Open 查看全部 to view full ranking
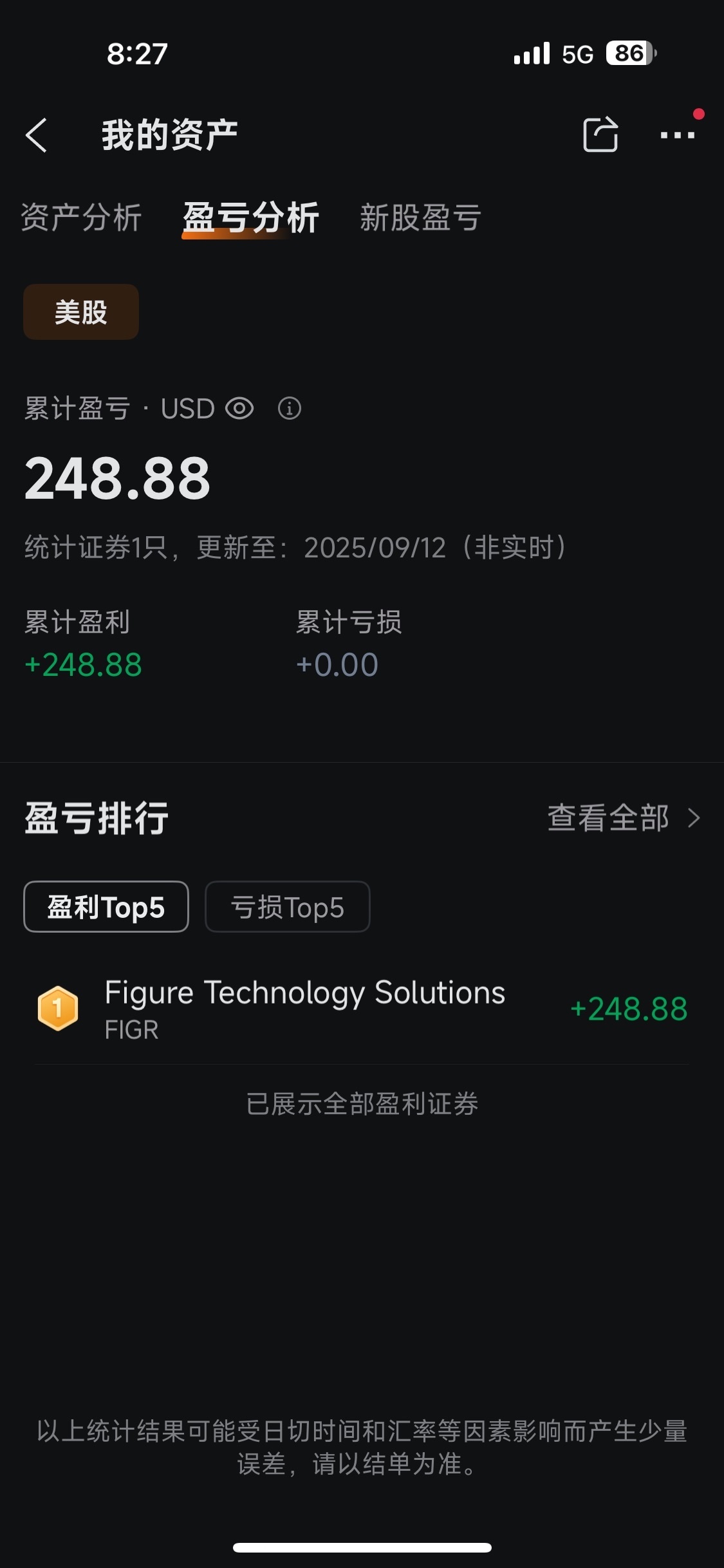 [x=607, y=818]
